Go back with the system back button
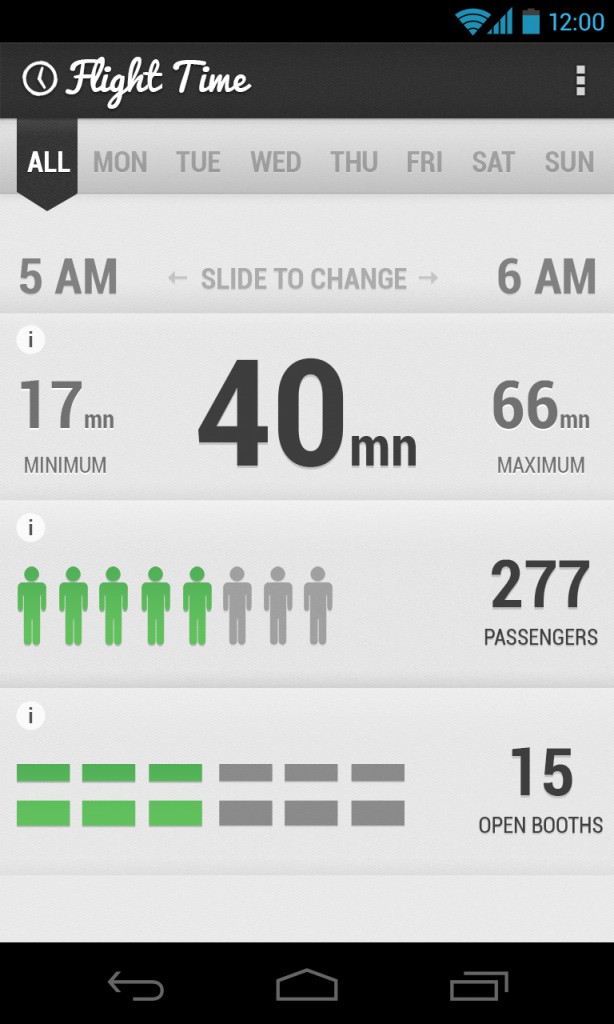The height and width of the screenshot is (1024, 614). click(x=136, y=986)
